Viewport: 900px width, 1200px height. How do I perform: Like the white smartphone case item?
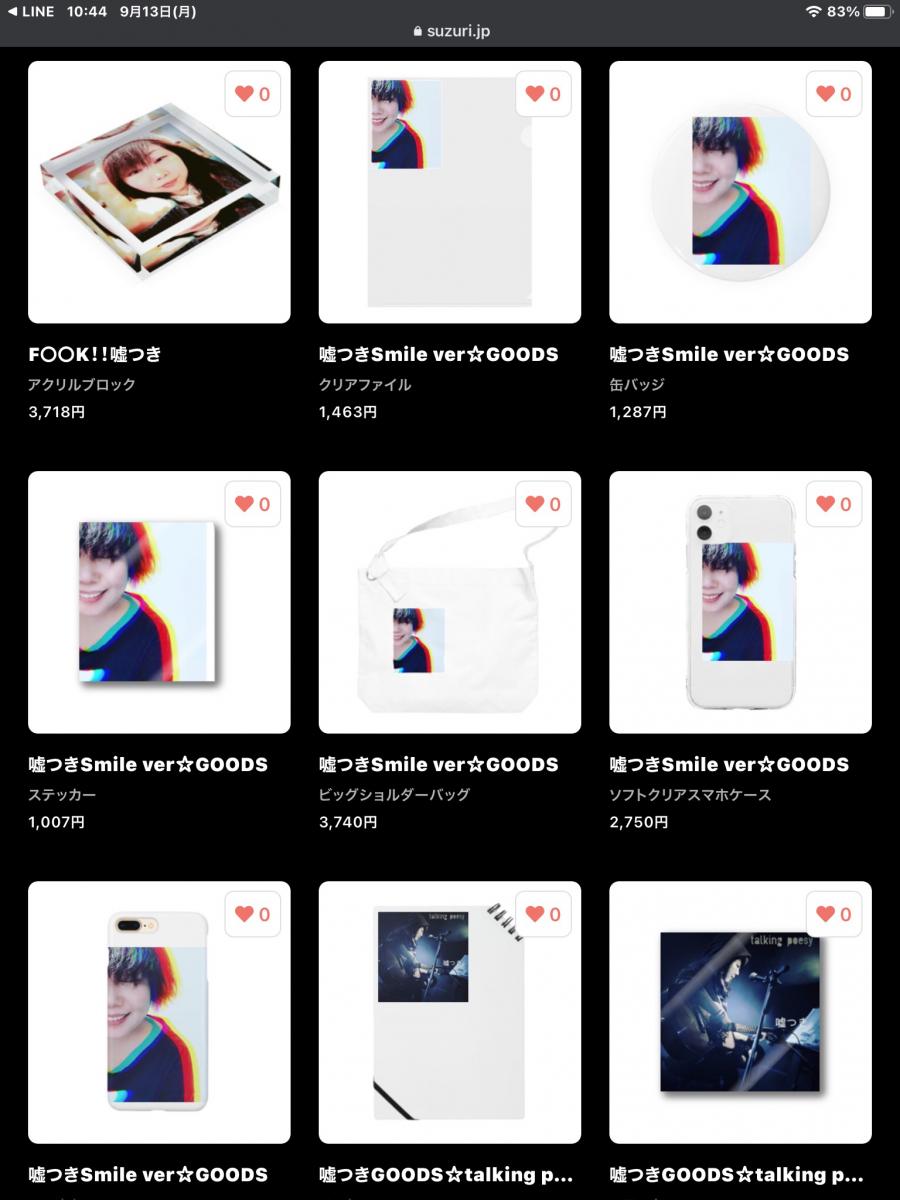253,914
